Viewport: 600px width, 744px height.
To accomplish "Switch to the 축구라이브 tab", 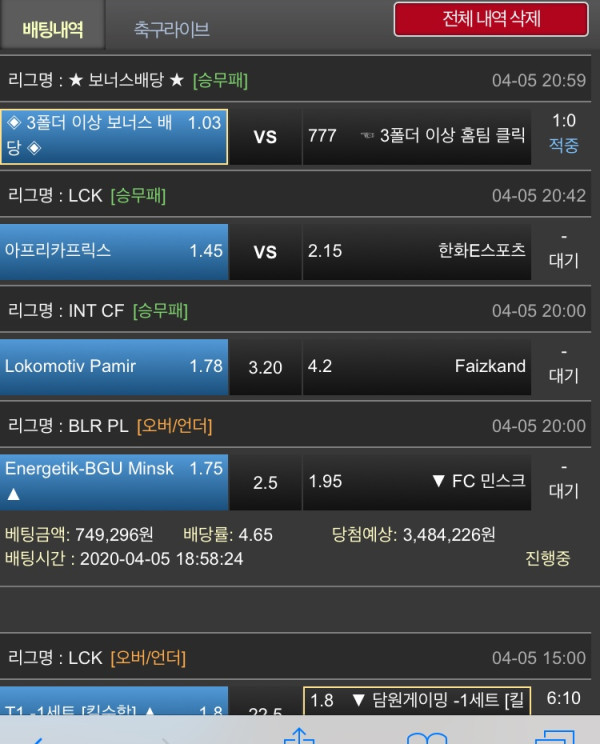I will pyautogui.click(x=172, y=29).
